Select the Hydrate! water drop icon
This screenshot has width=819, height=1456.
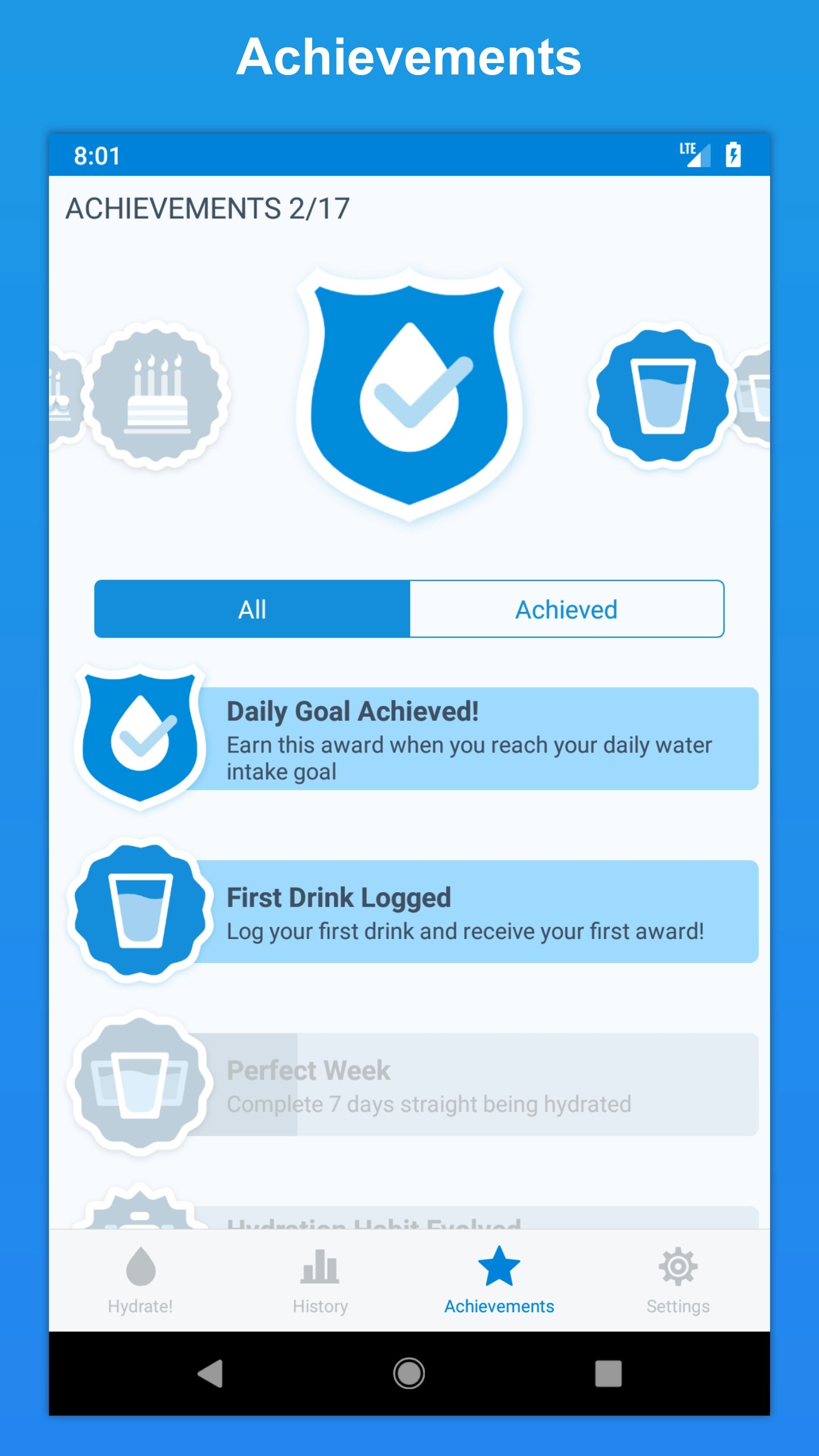[140, 1266]
